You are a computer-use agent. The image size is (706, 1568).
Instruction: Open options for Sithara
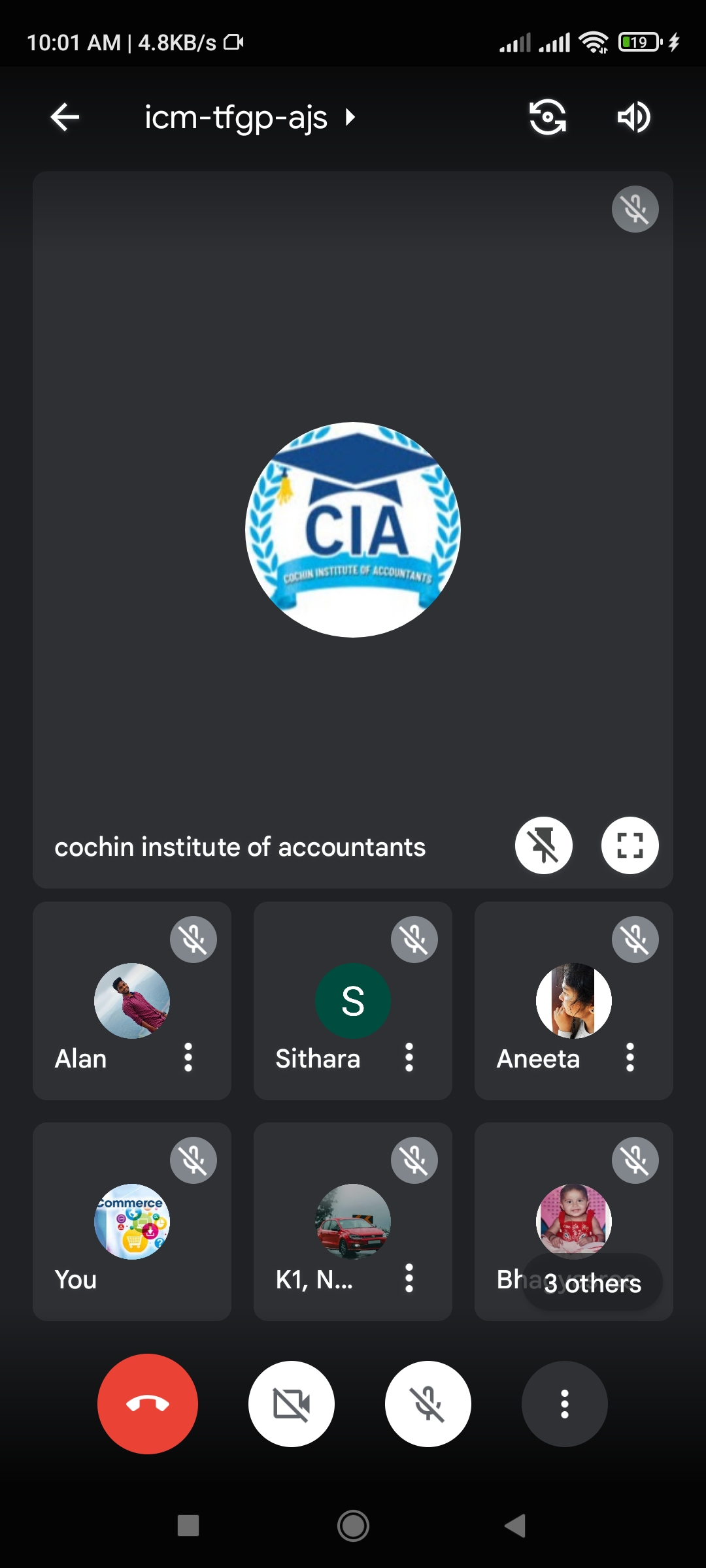coord(409,1057)
